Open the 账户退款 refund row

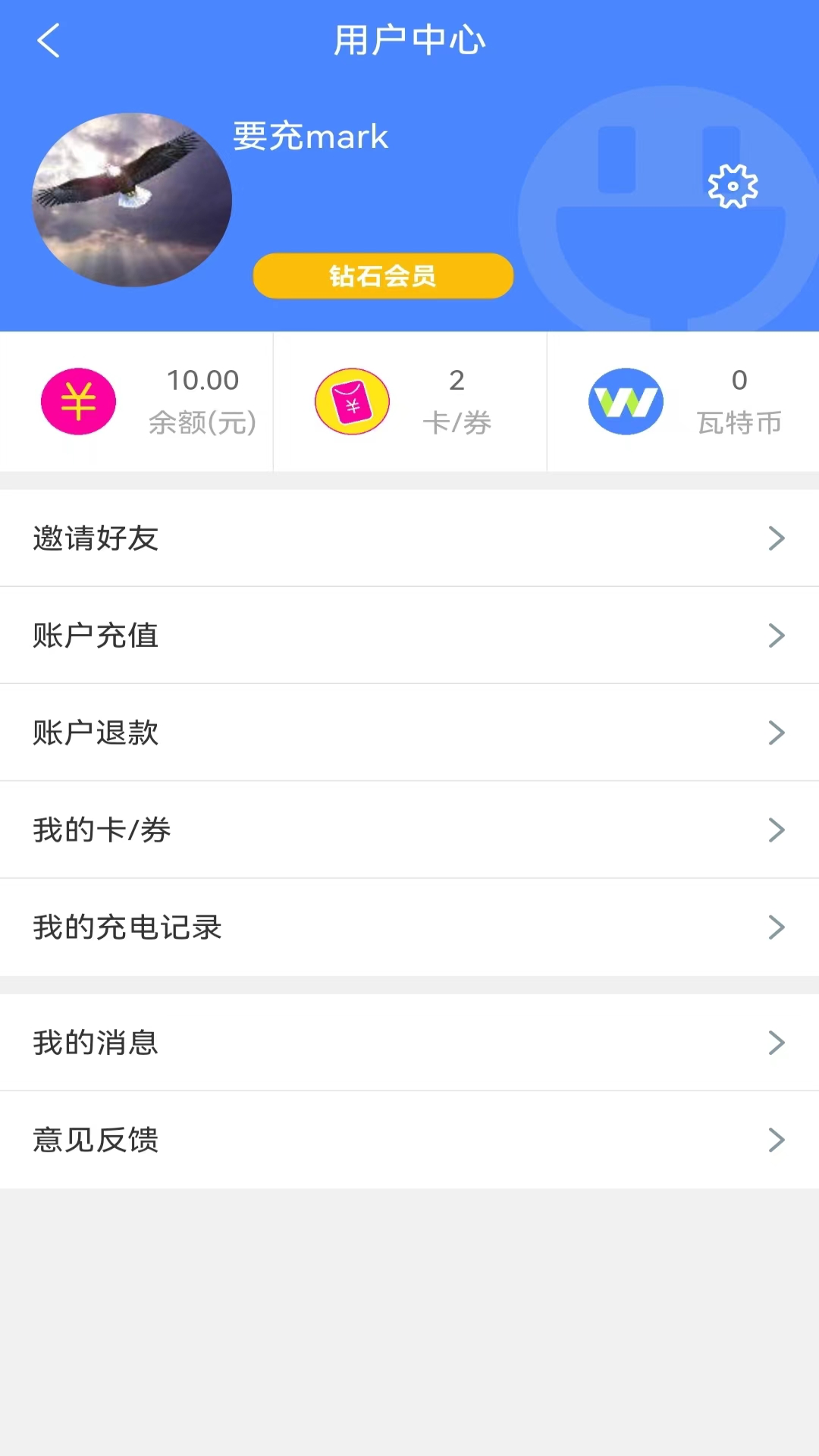click(409, 733)
